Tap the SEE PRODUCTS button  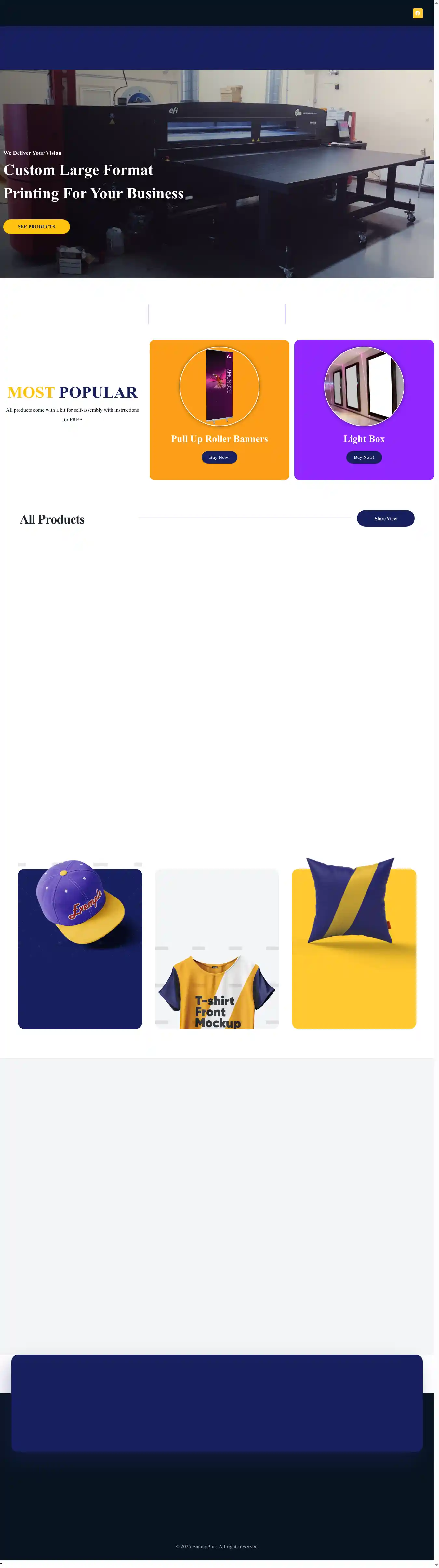tap(36, 226)
